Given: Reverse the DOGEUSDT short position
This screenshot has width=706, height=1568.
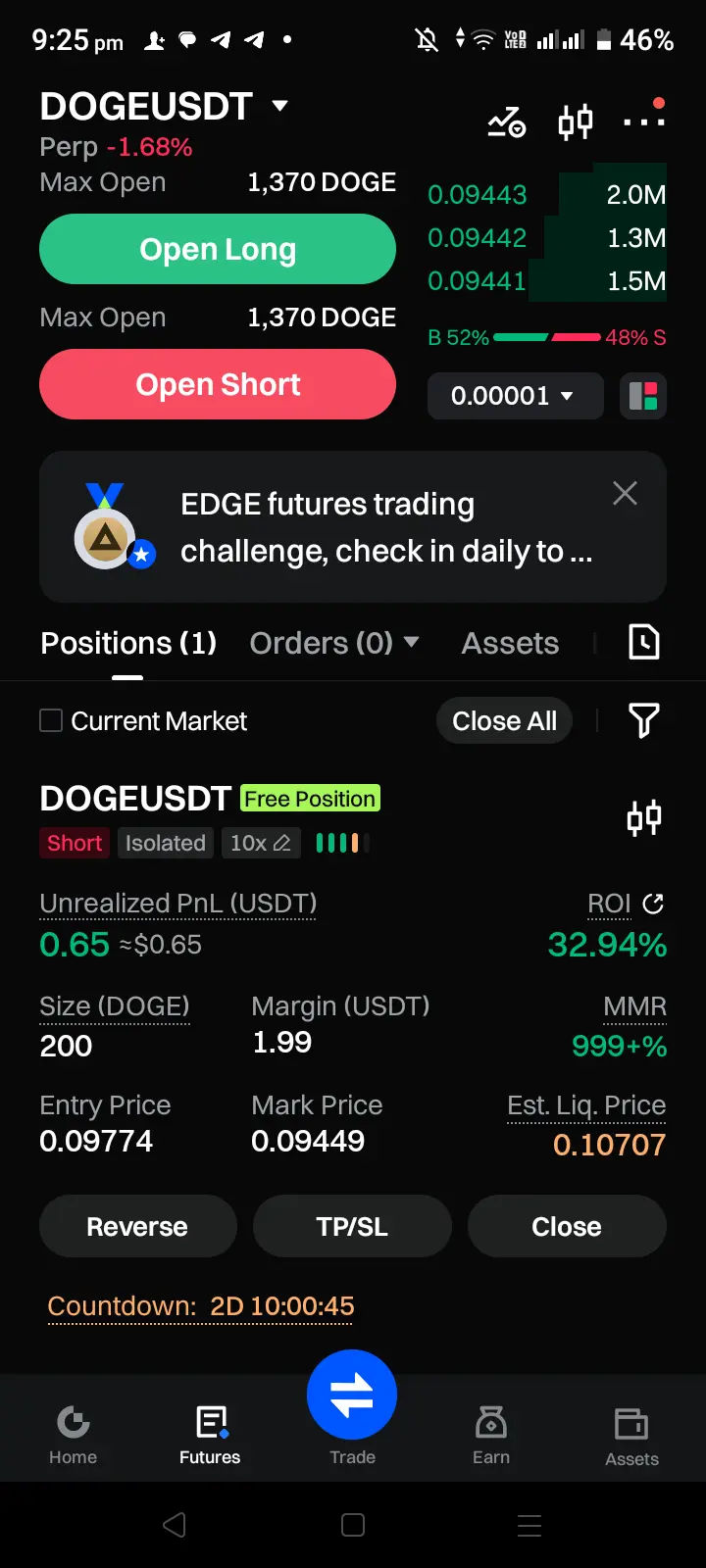Looking at the screenshot, I should 137,1226.
